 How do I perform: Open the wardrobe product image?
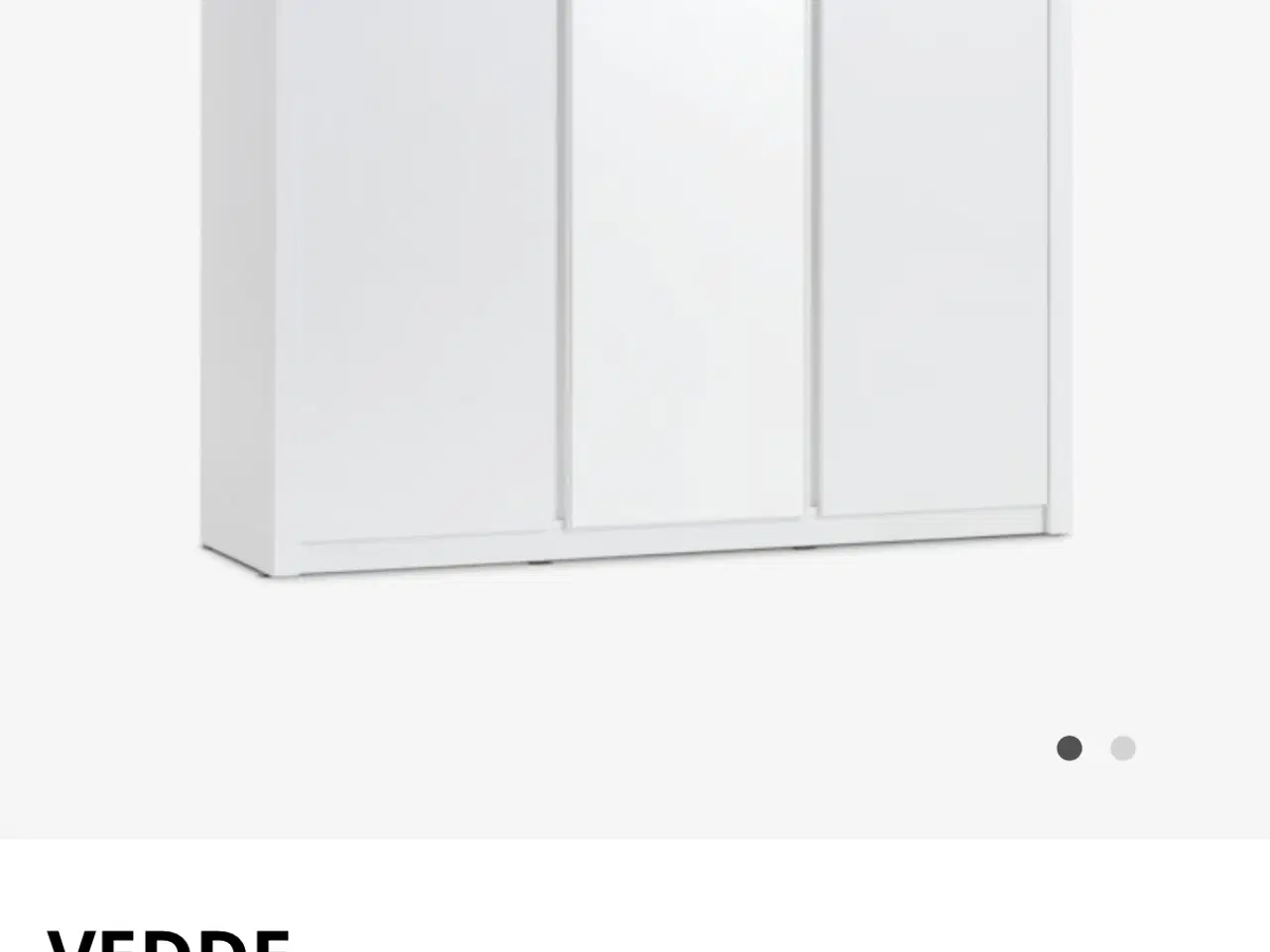click(x=635, y=288)
